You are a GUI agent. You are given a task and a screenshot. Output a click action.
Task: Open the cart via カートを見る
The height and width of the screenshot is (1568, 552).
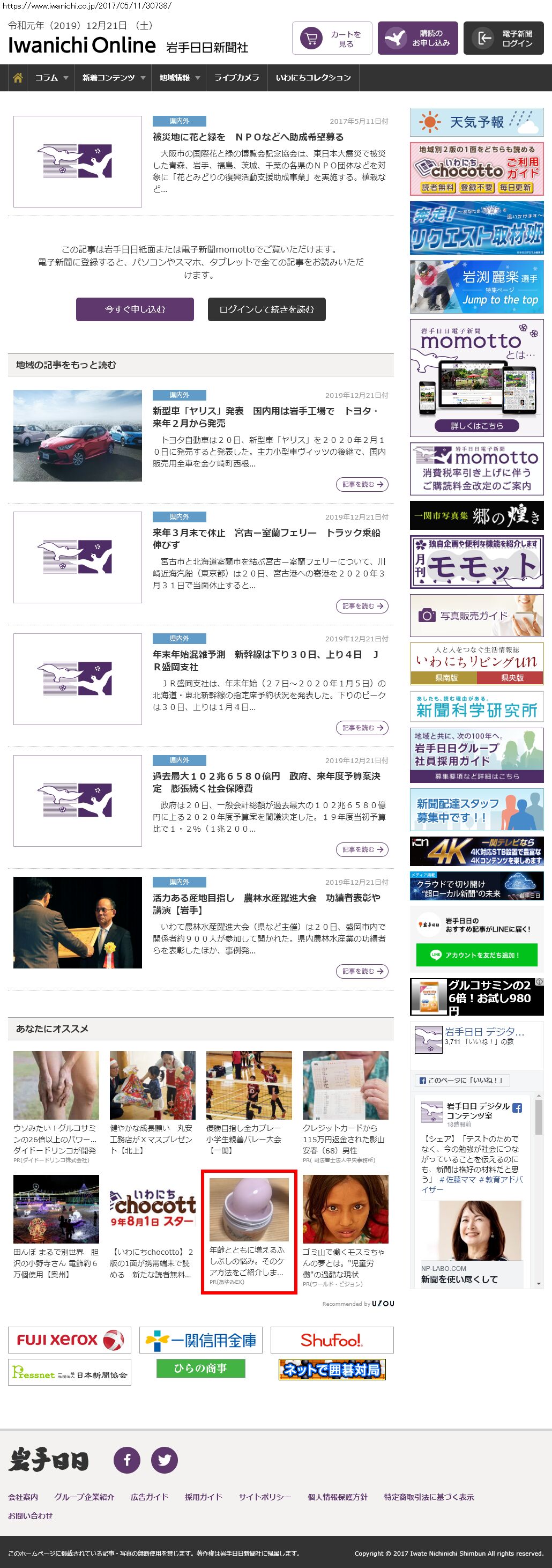pyautogui.click(x=332, y=39)
